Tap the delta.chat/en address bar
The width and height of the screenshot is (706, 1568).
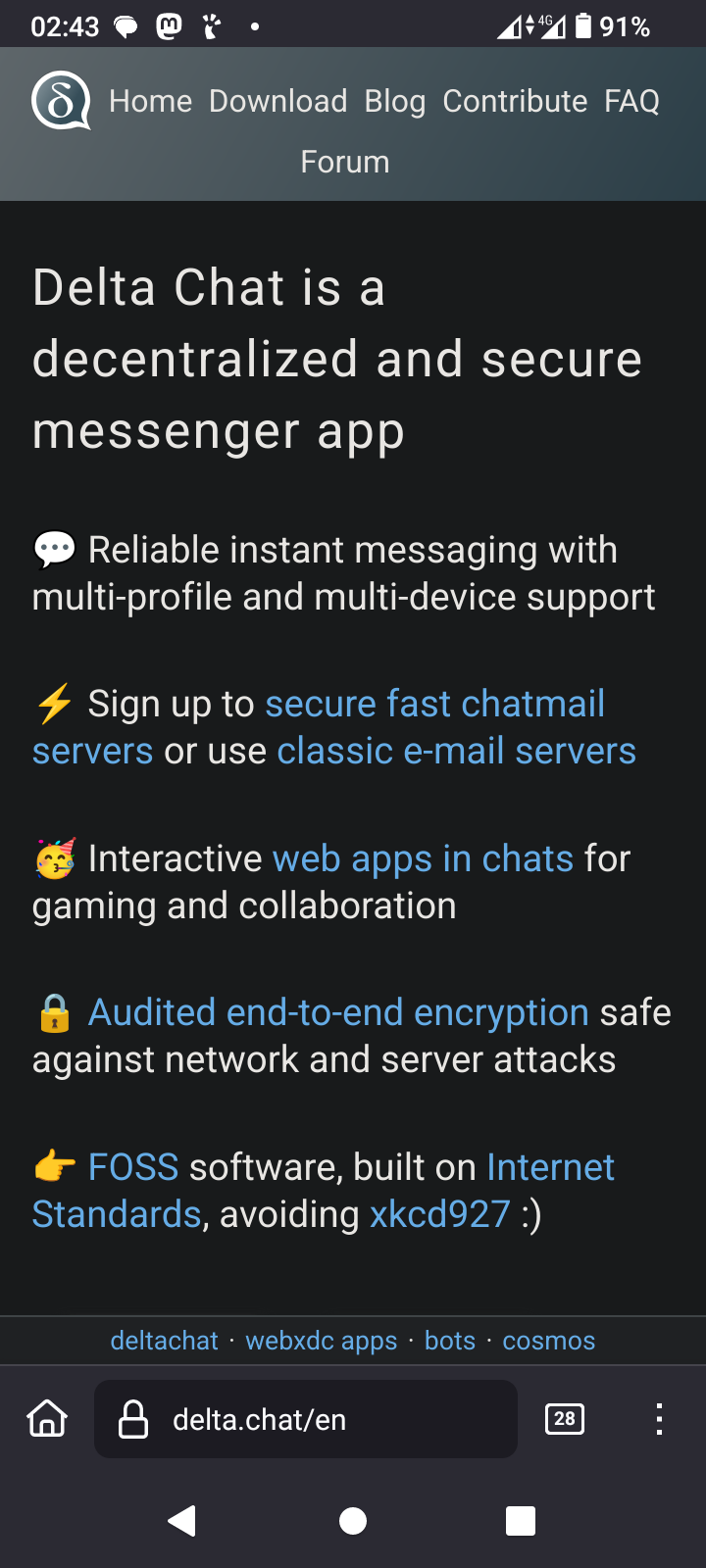[x=306, y=1419]
